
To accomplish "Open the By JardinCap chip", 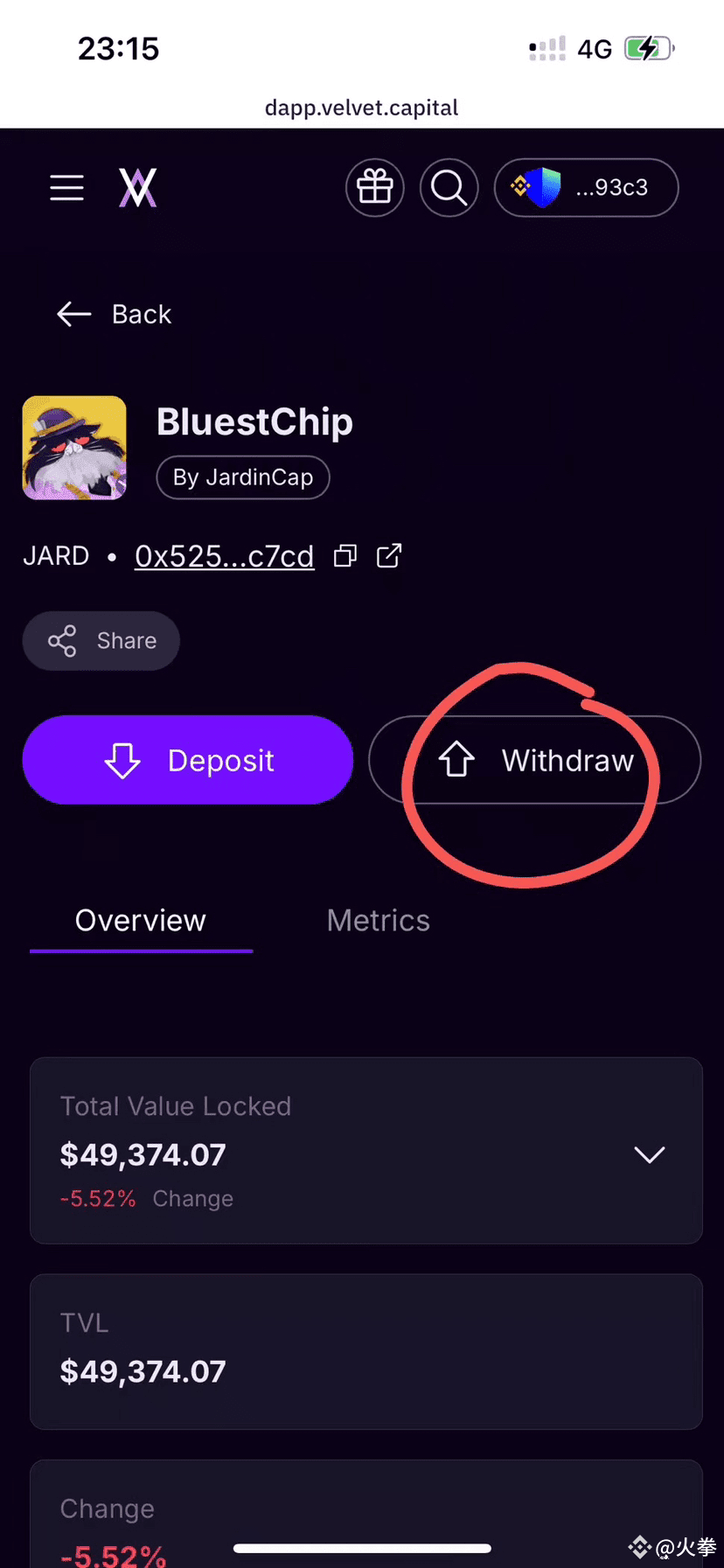I will click(243, 477).
